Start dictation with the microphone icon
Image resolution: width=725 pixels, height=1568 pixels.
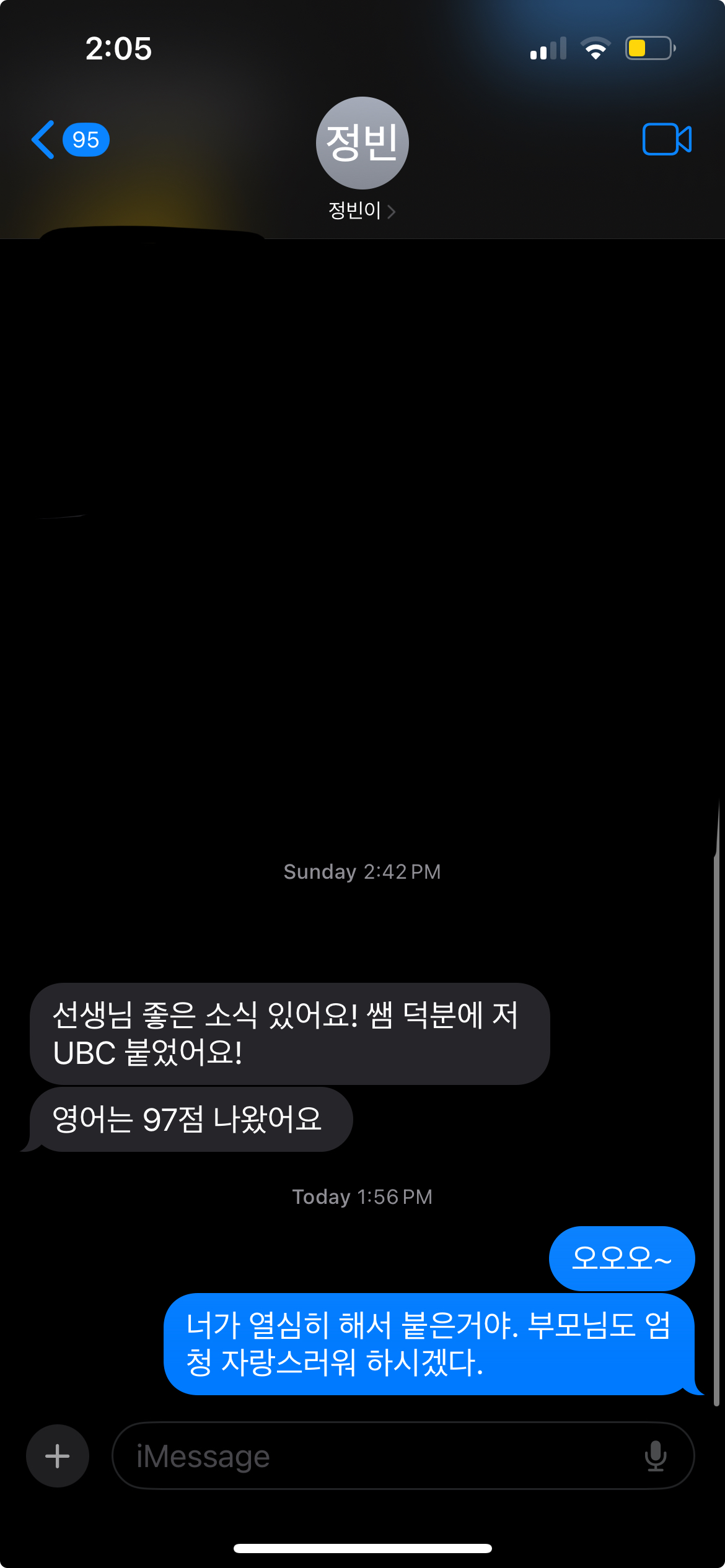[x=656, y=1456]
